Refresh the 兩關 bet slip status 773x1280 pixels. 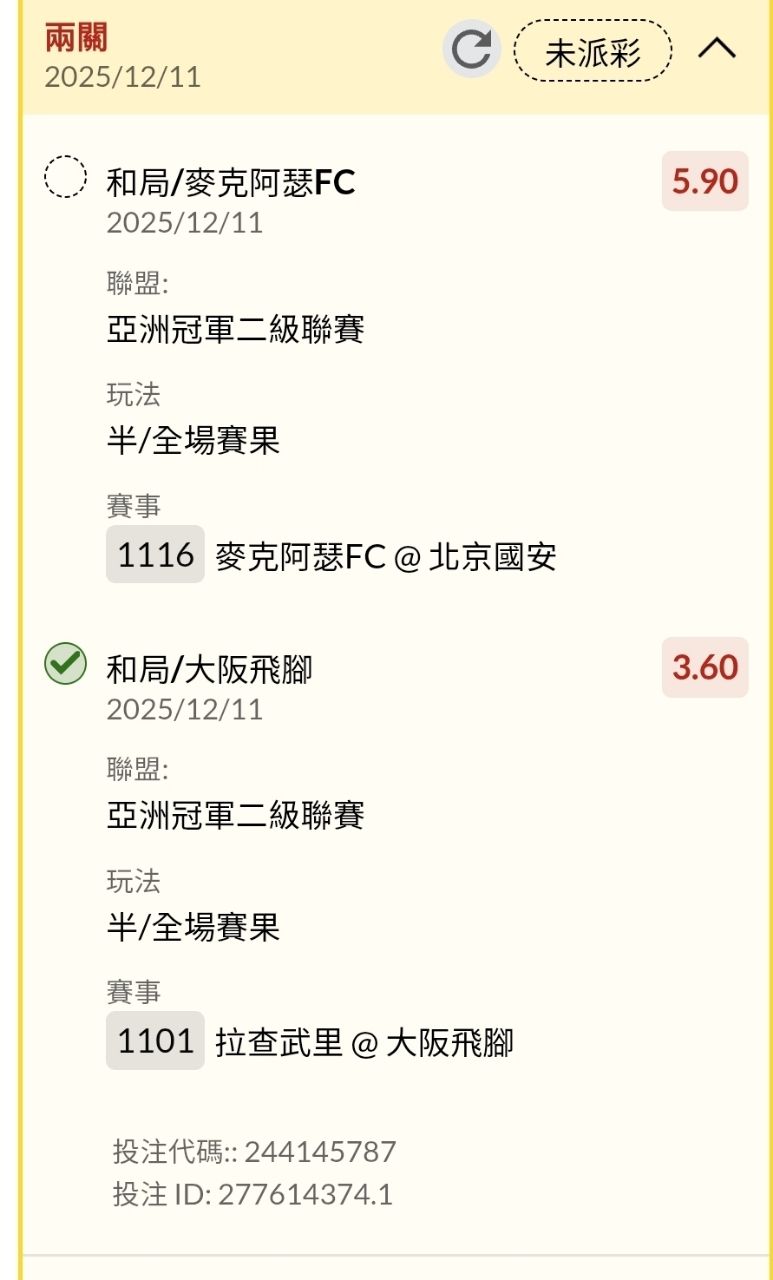click(x=471, y=49)
